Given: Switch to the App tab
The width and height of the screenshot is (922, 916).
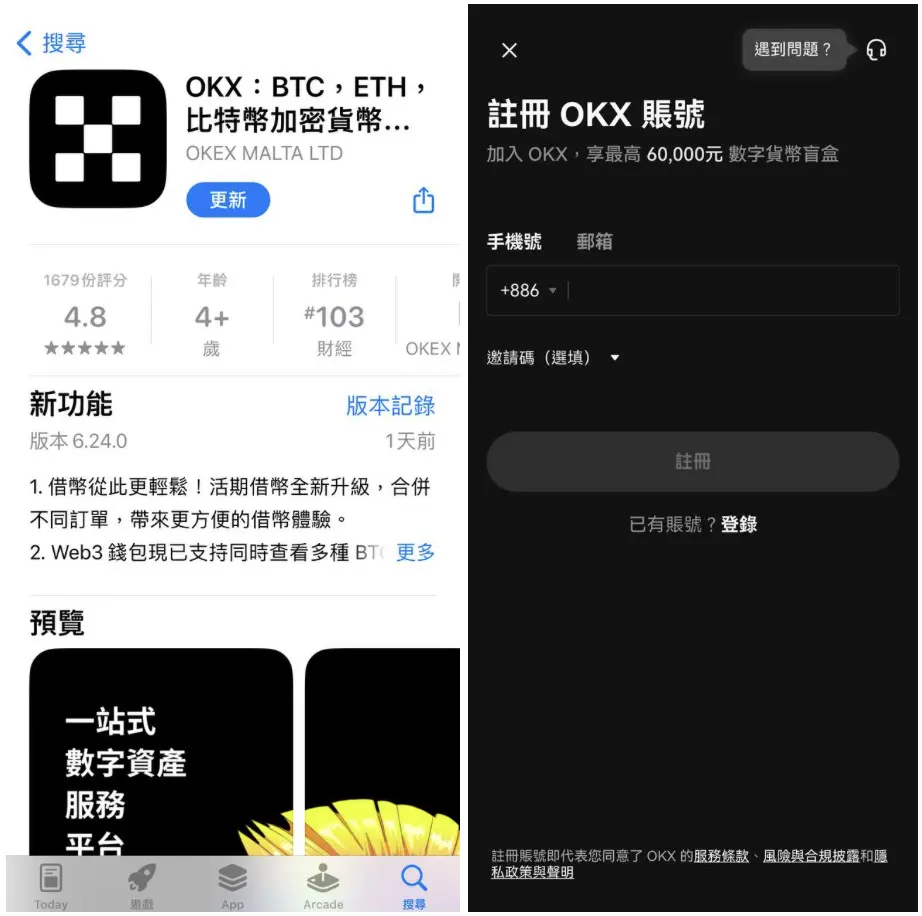Looking at the screenshot, I should [x=232, y=887].
